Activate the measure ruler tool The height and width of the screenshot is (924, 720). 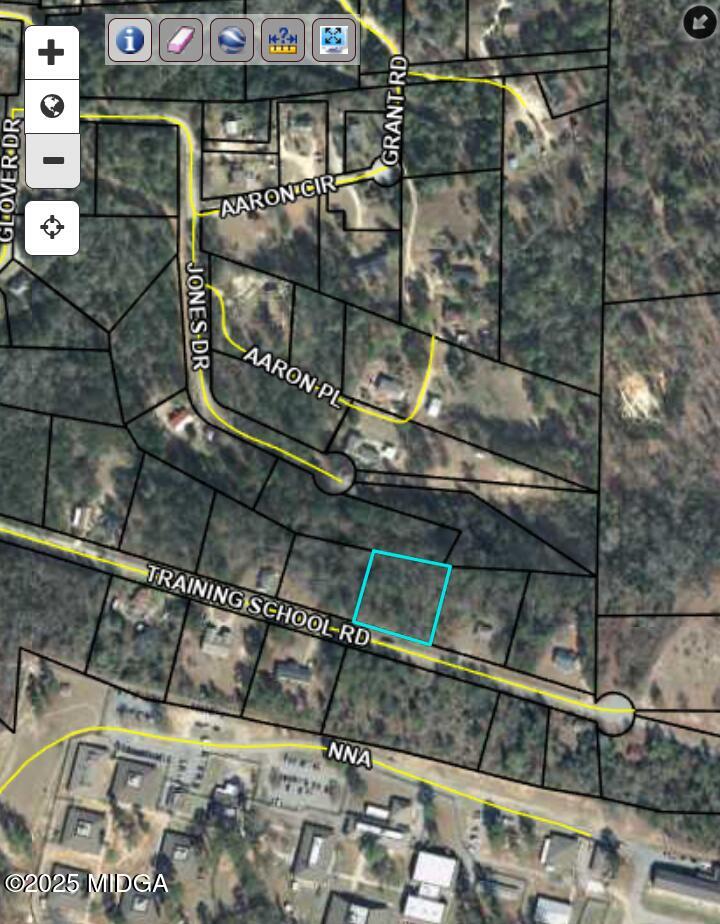tap(283, 40)
